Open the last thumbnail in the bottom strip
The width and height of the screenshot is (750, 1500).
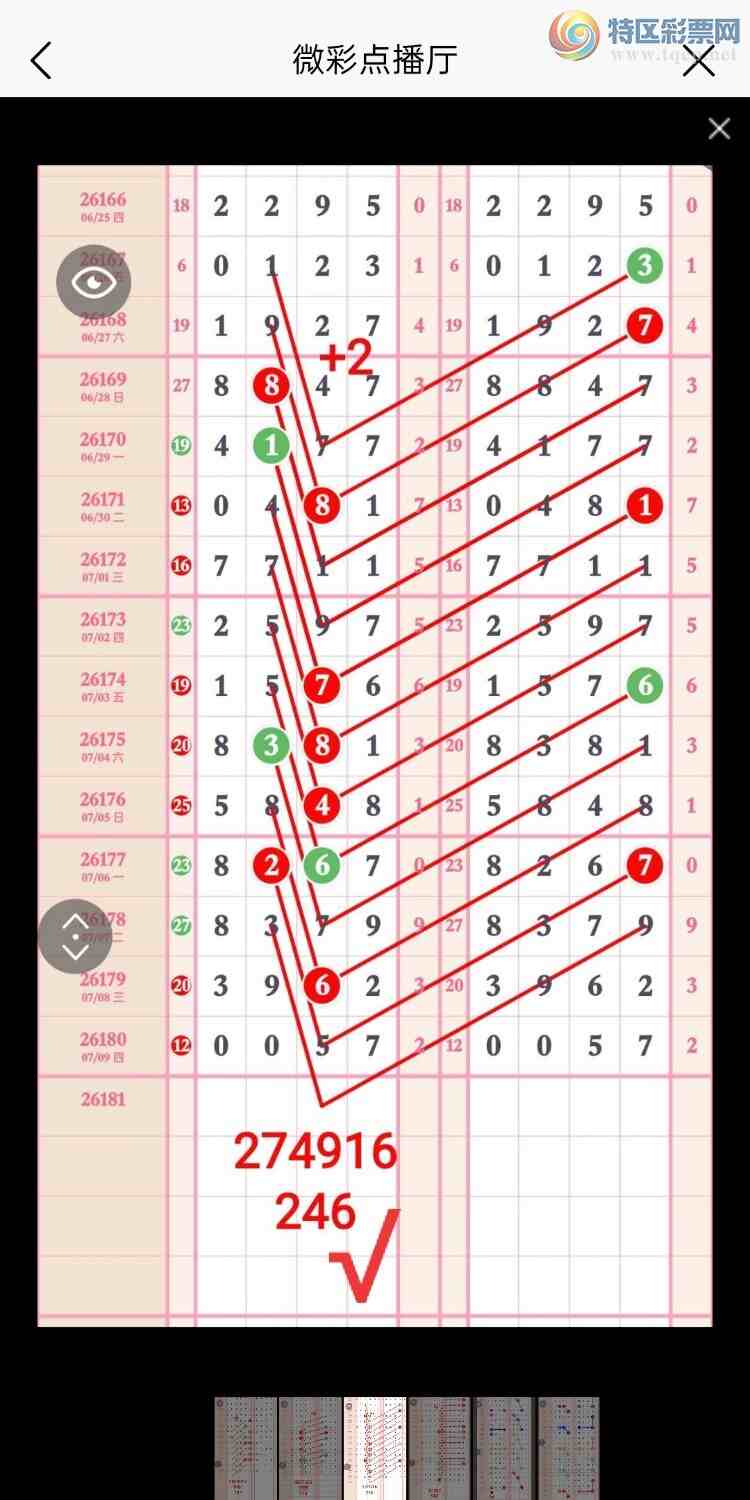(568, 1448)
